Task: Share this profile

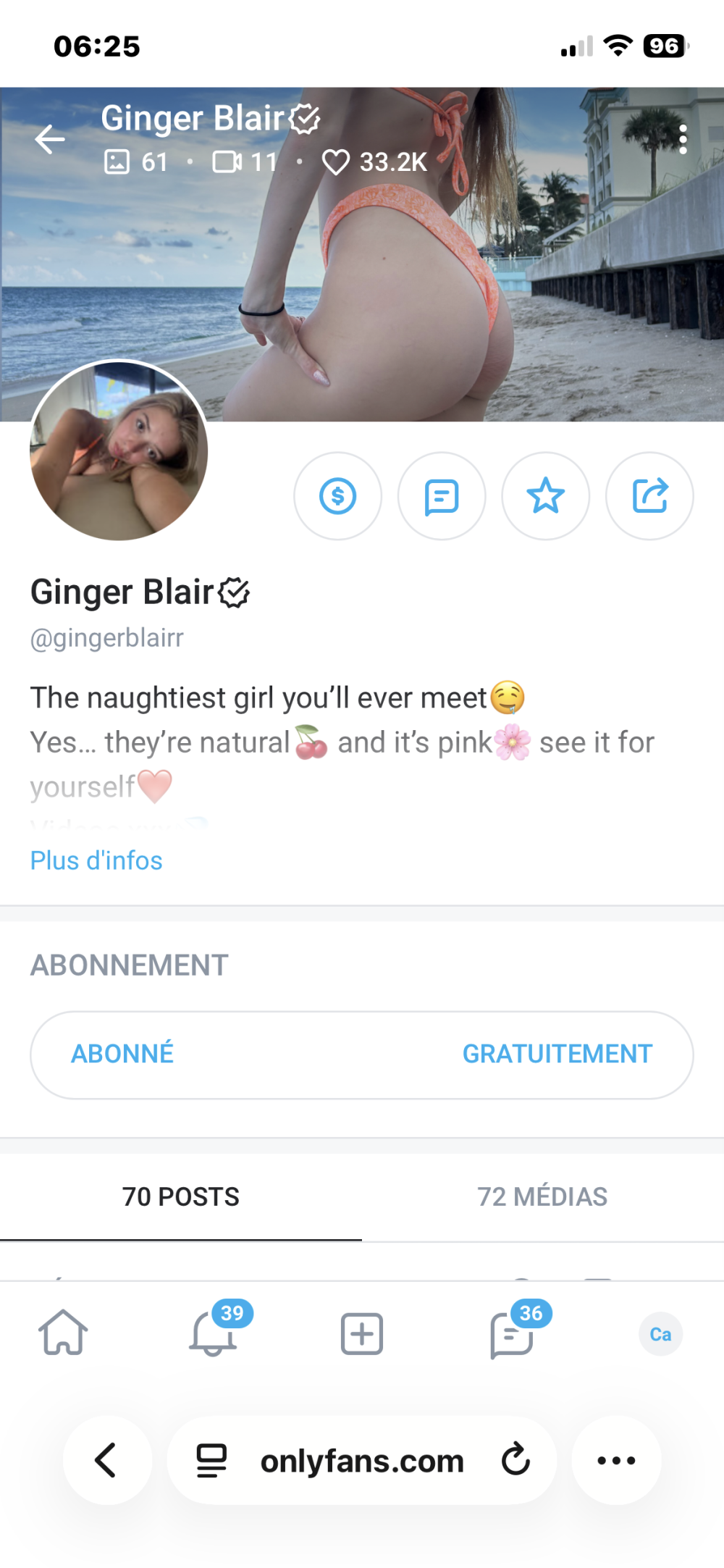Action: tap(649, 496)
